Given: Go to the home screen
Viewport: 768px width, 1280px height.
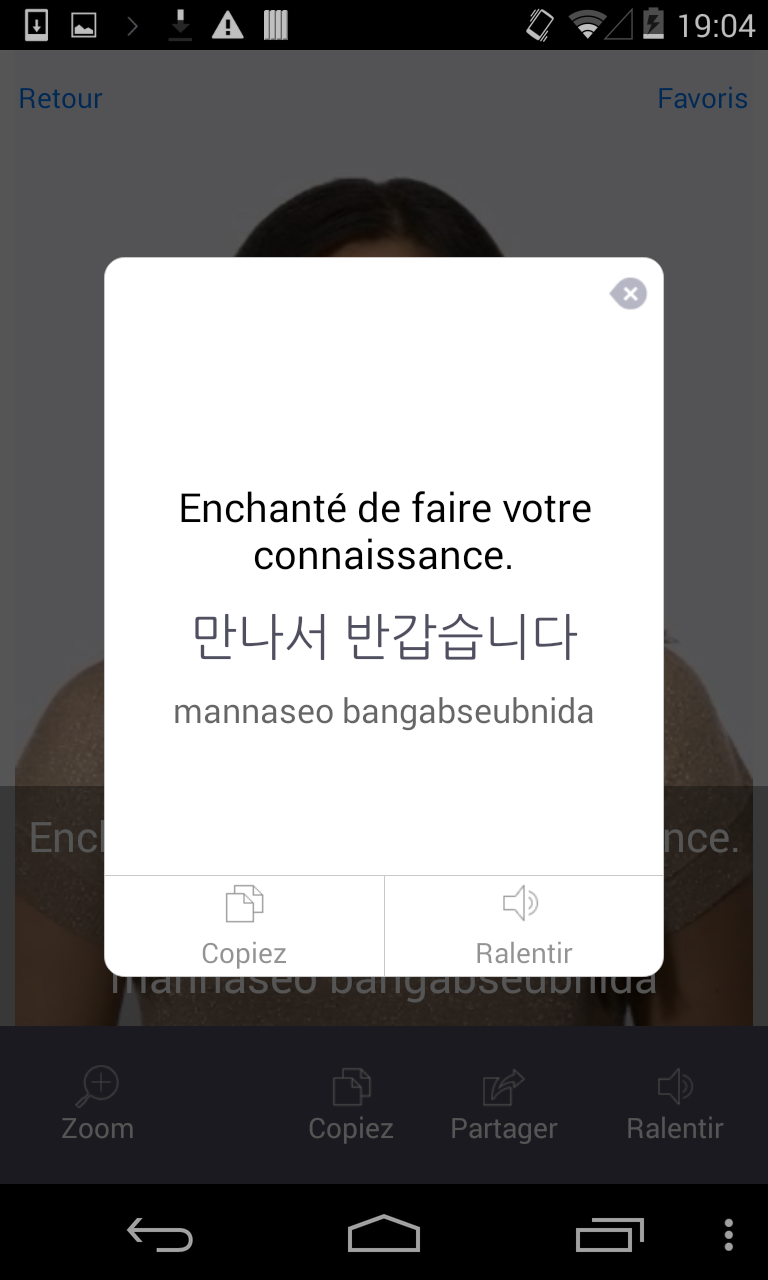Looking at the screenshot, I should point(384,1235).
